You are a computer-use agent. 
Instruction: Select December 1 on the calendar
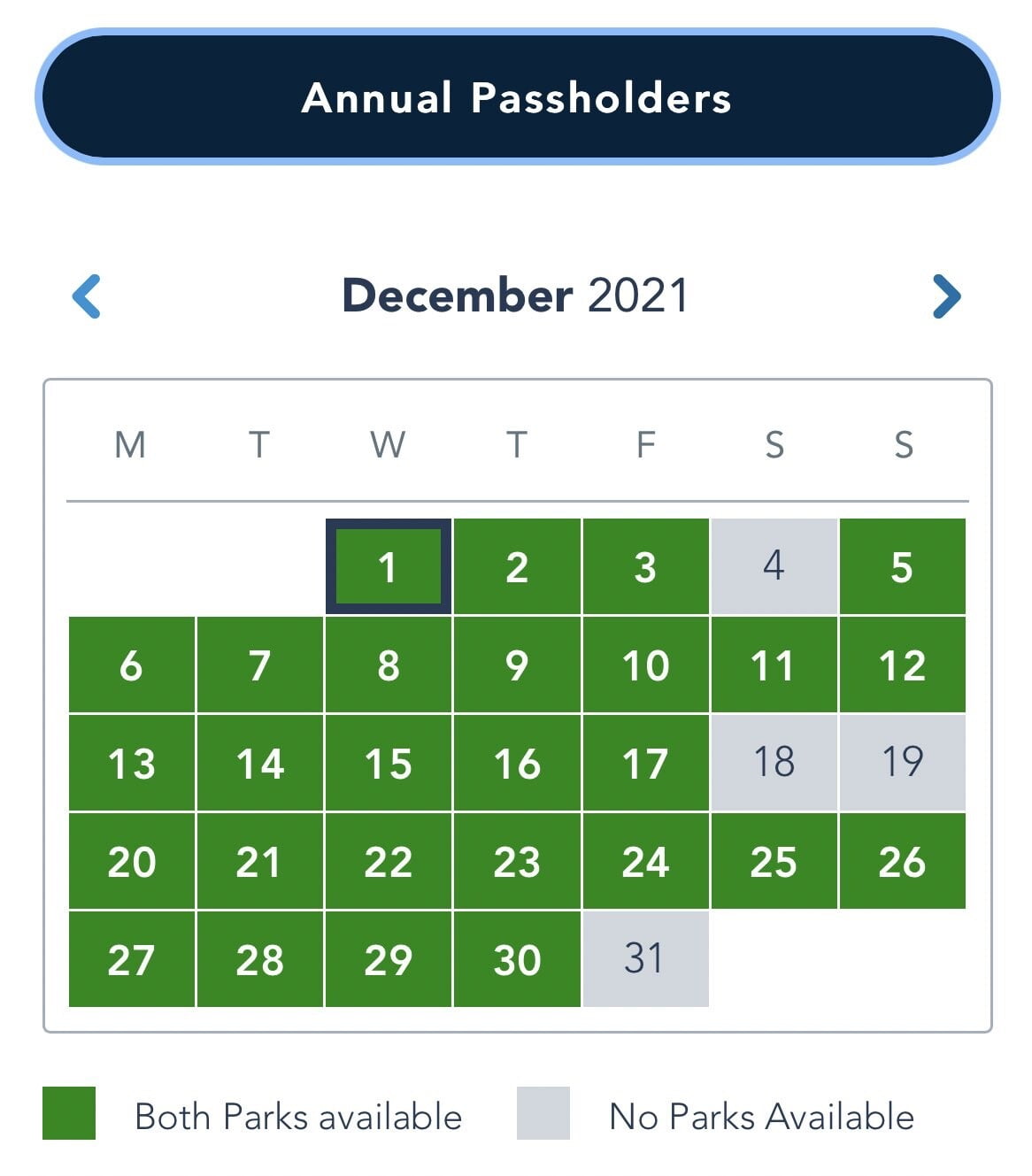388,567
